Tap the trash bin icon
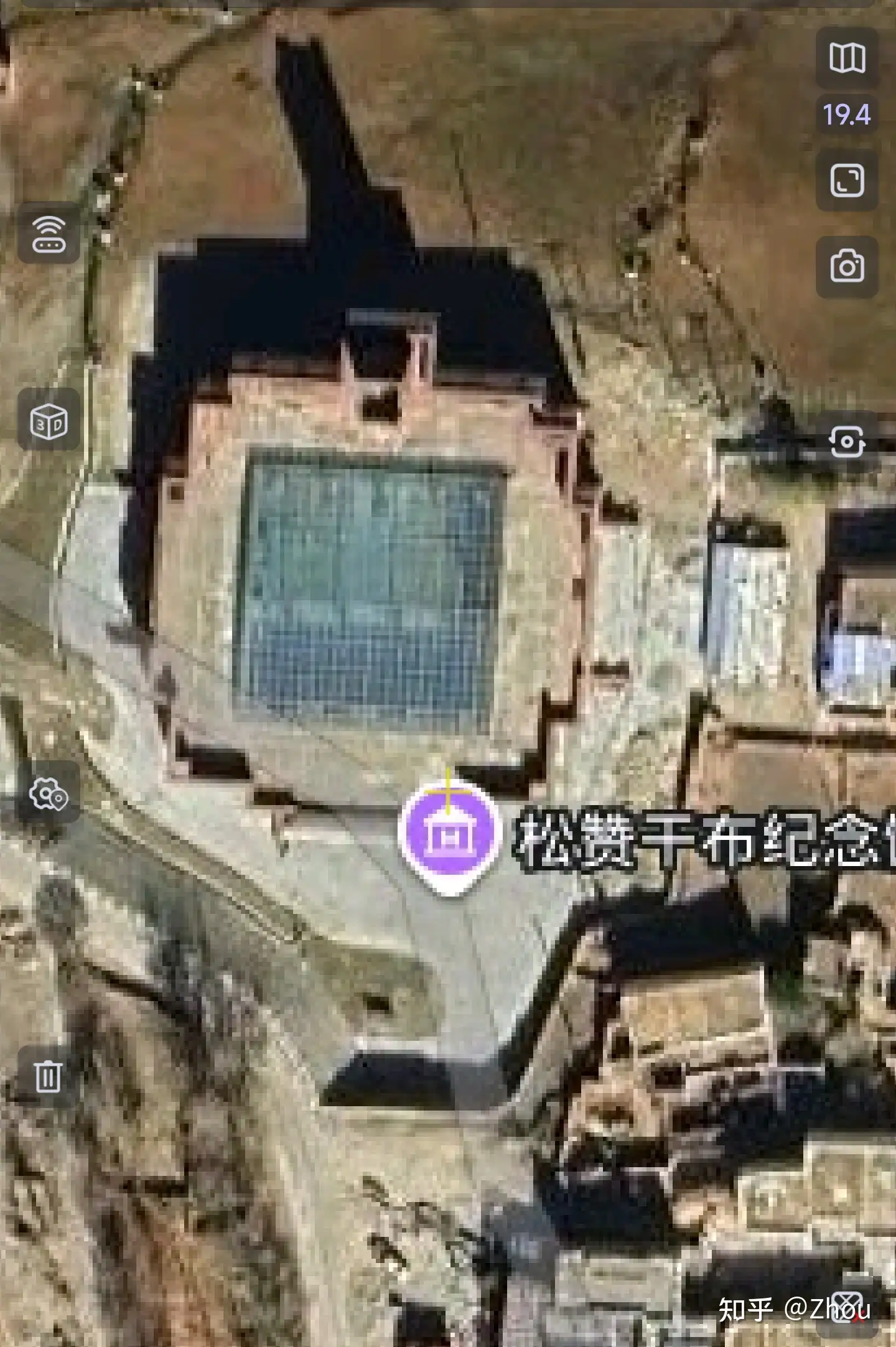This screenshot has width=896, height=1347. [x=48, y=1076]
